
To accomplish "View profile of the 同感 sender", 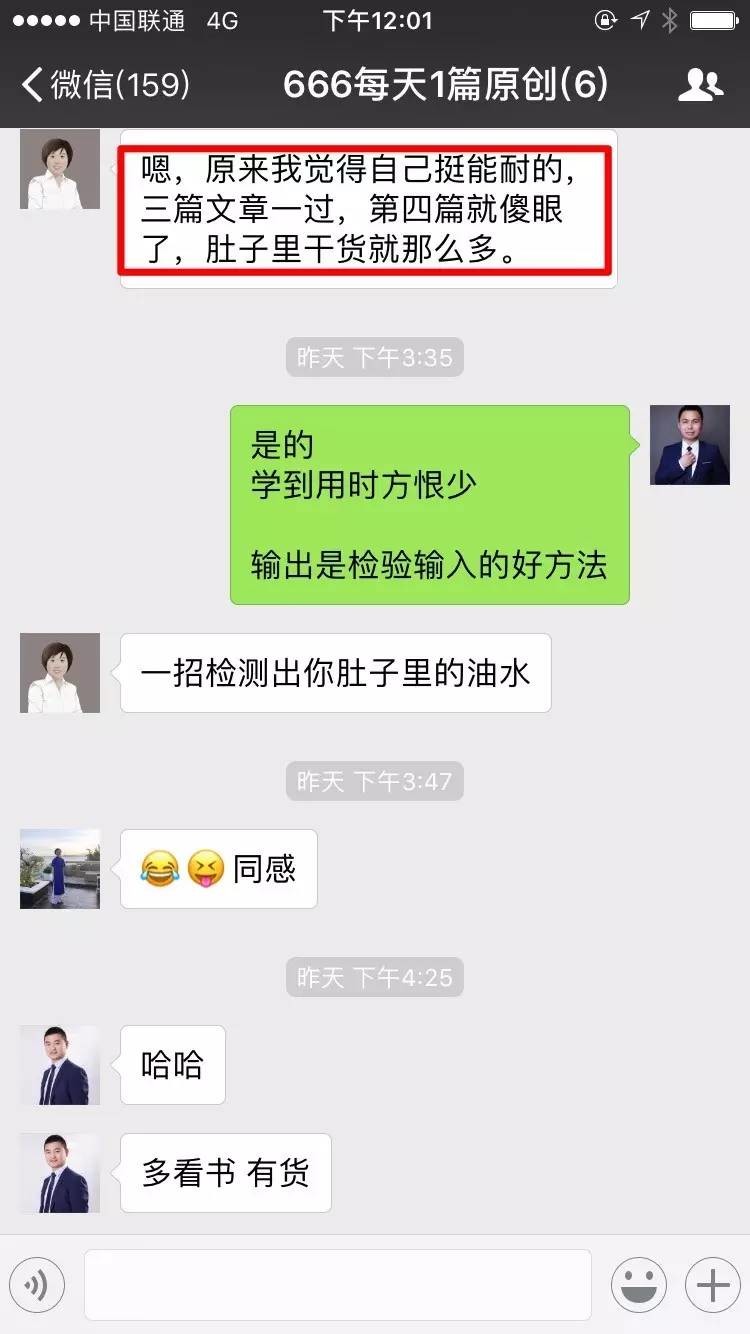I will (60, 868).
